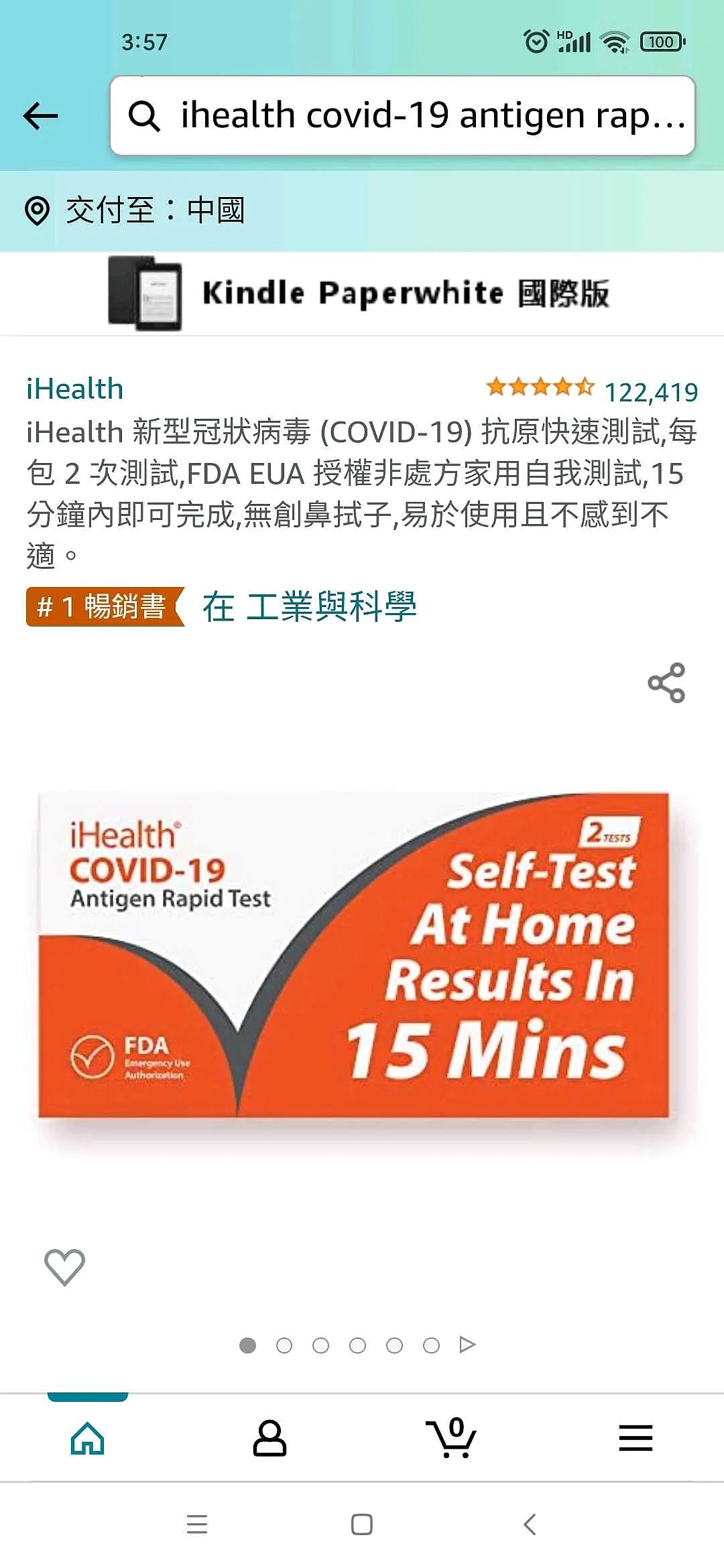Open the shopping cart
Viewport: 724px width, 1568px height.
click(451, 1437)
